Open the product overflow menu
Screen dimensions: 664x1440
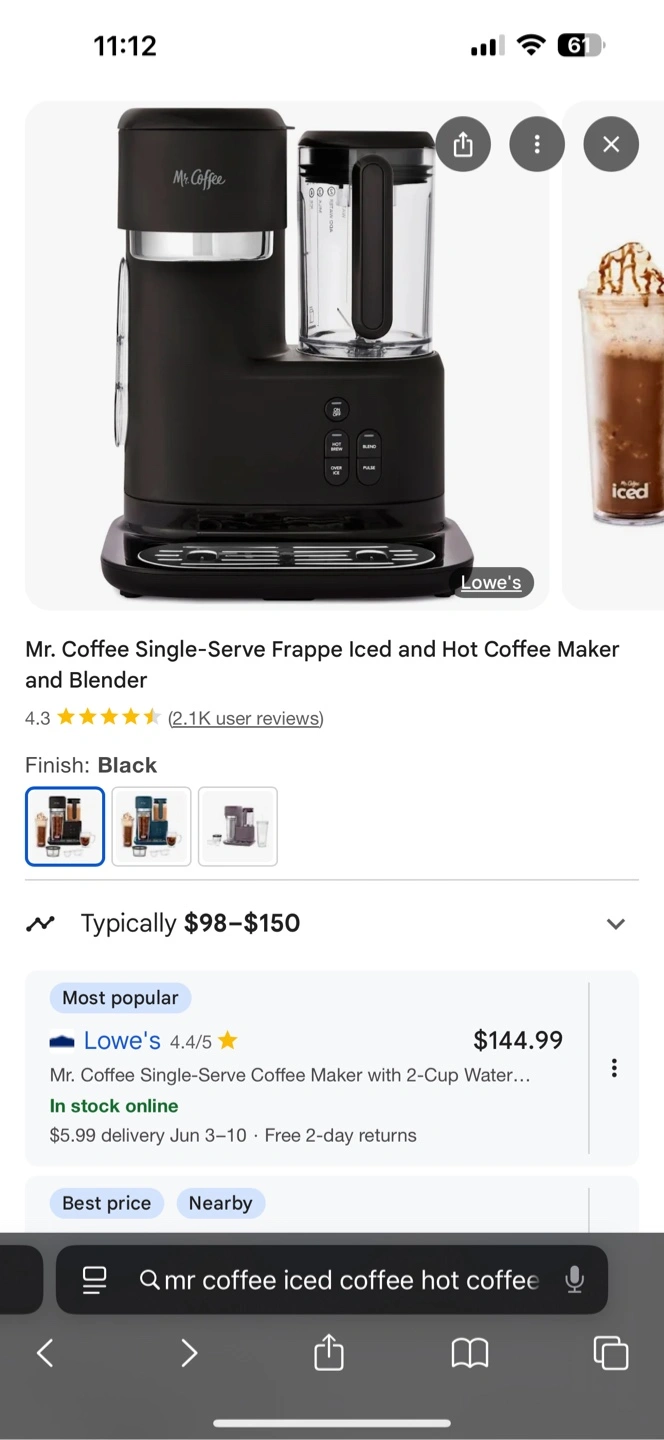point(537,145)
